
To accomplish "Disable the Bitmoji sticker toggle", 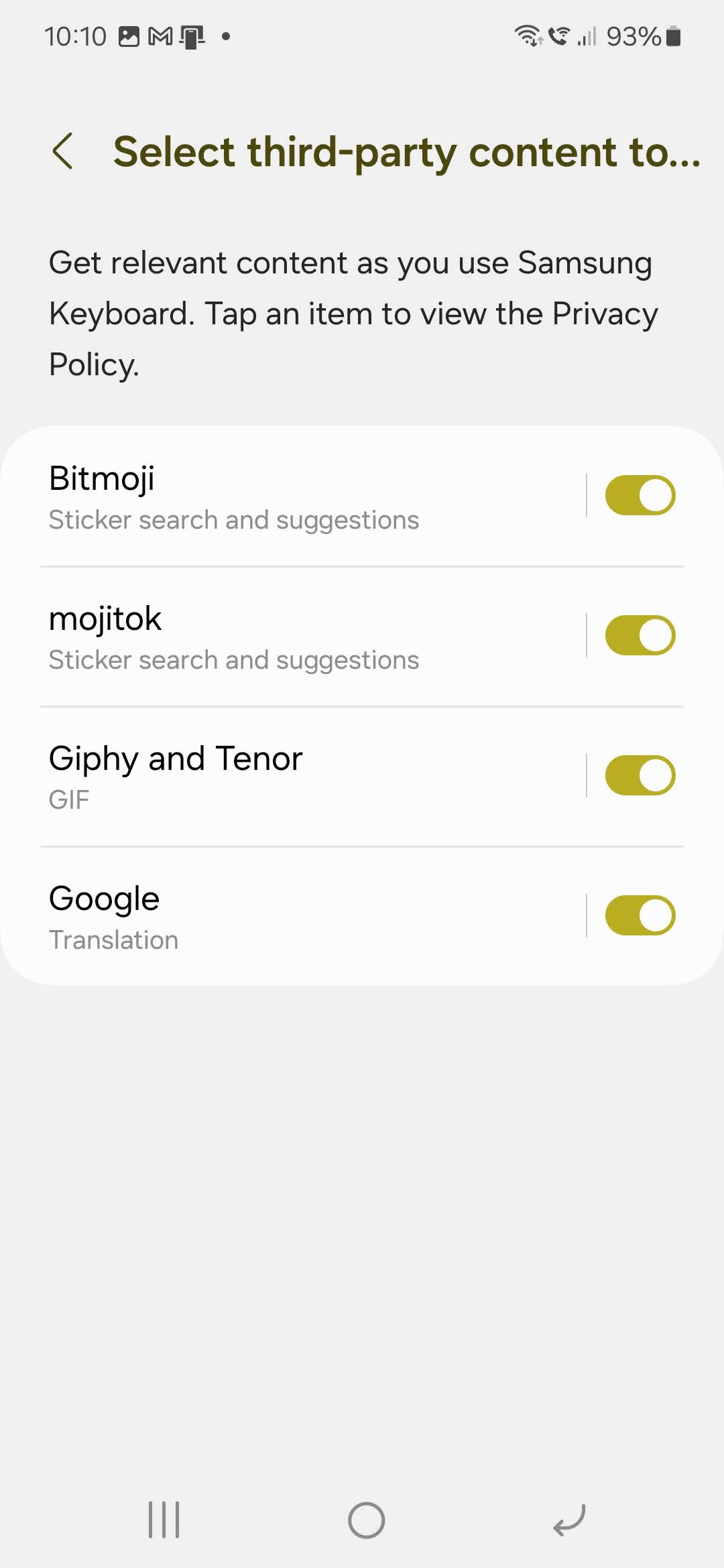I will click(x=640, y=496).
